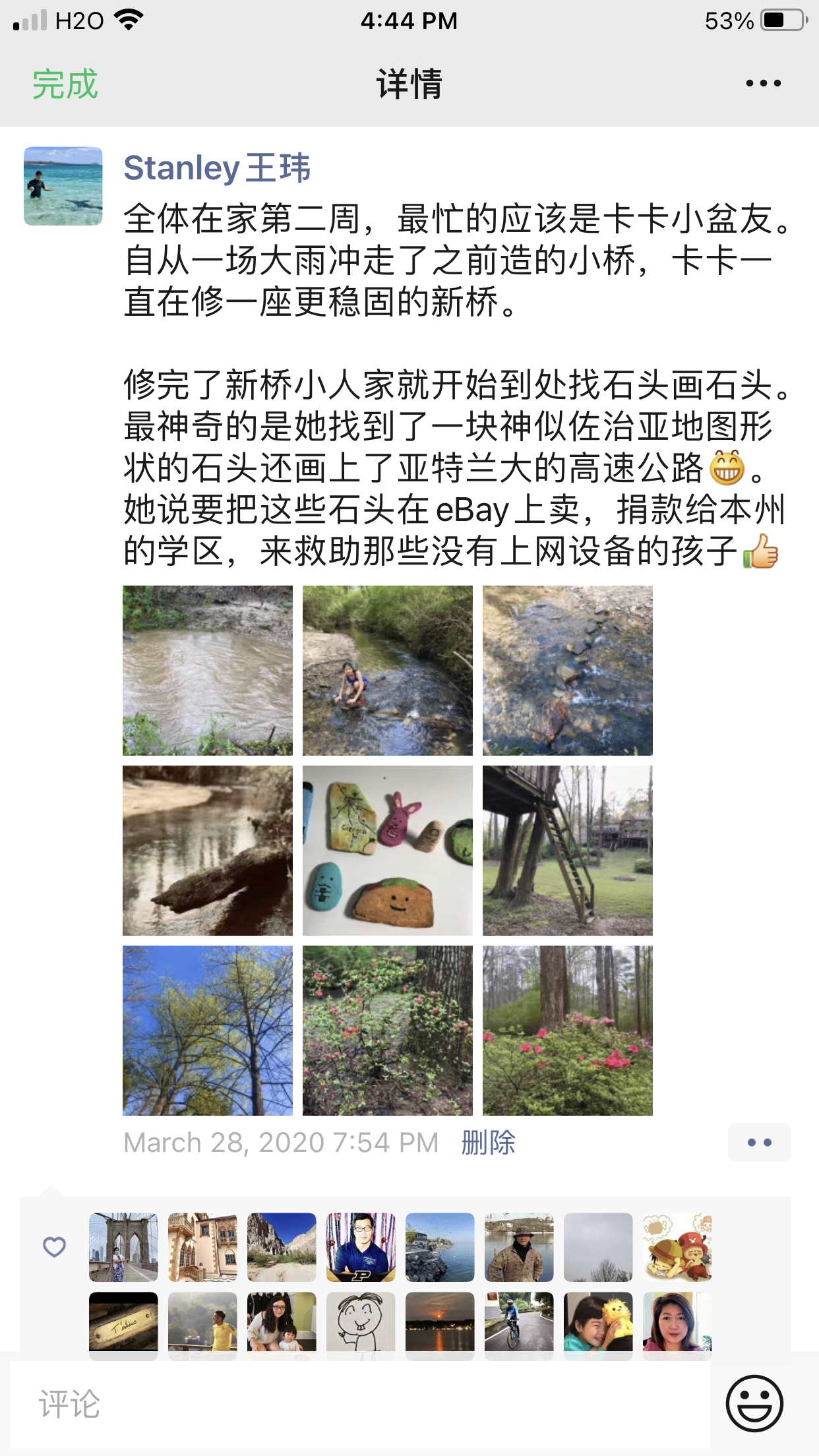Open the photo of the girl in the creek

pyautogui.click(x=388, y=671)
